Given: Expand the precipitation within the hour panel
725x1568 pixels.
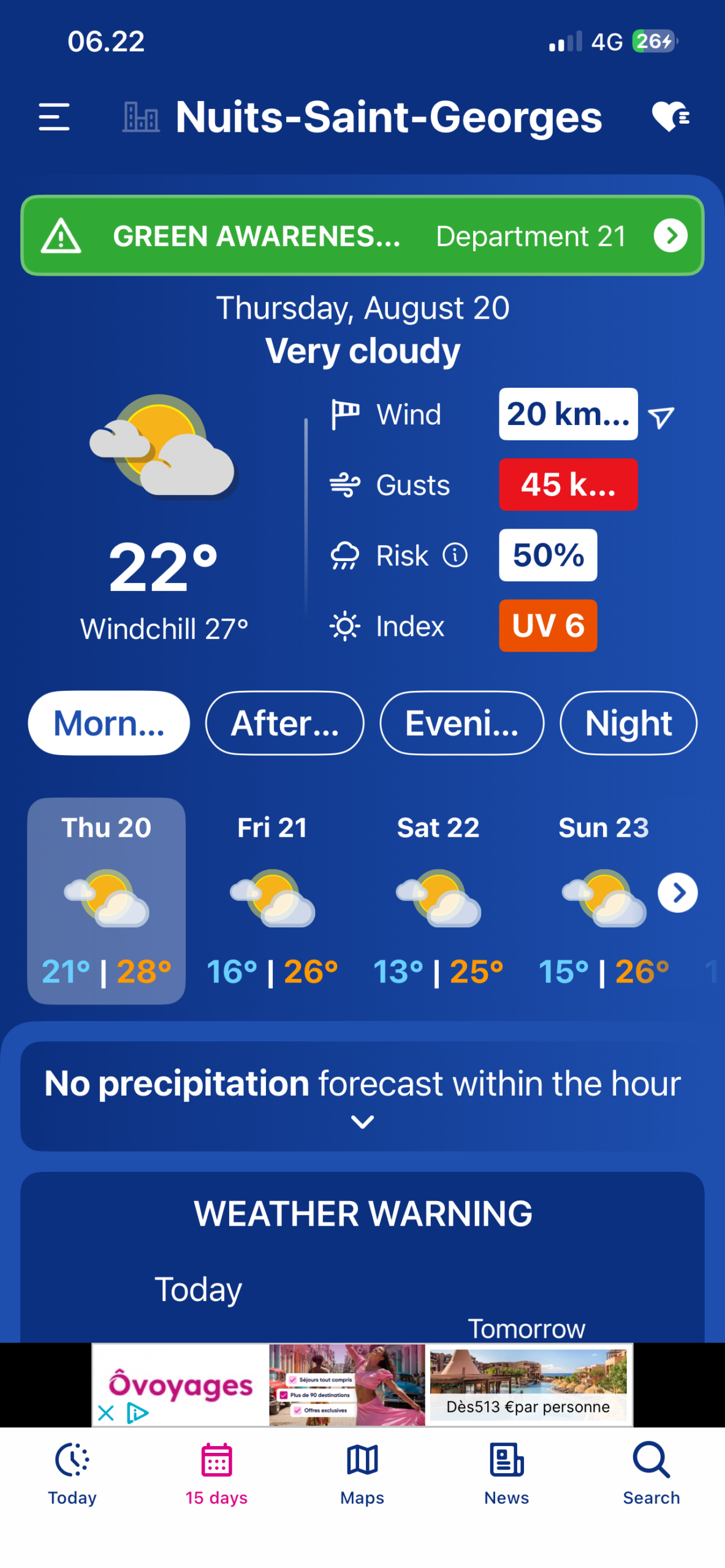Looking at the screenshot, I should pos(362,1096).
